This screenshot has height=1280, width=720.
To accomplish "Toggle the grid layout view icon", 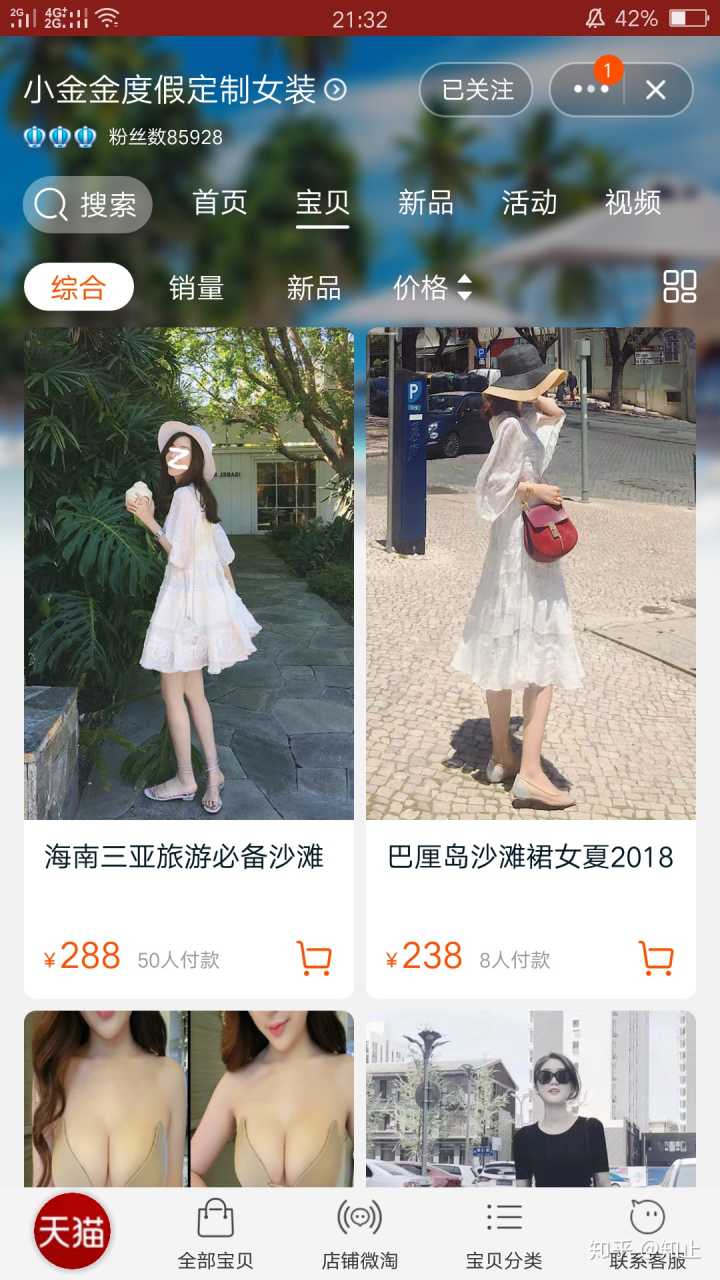I will (680, 287).
